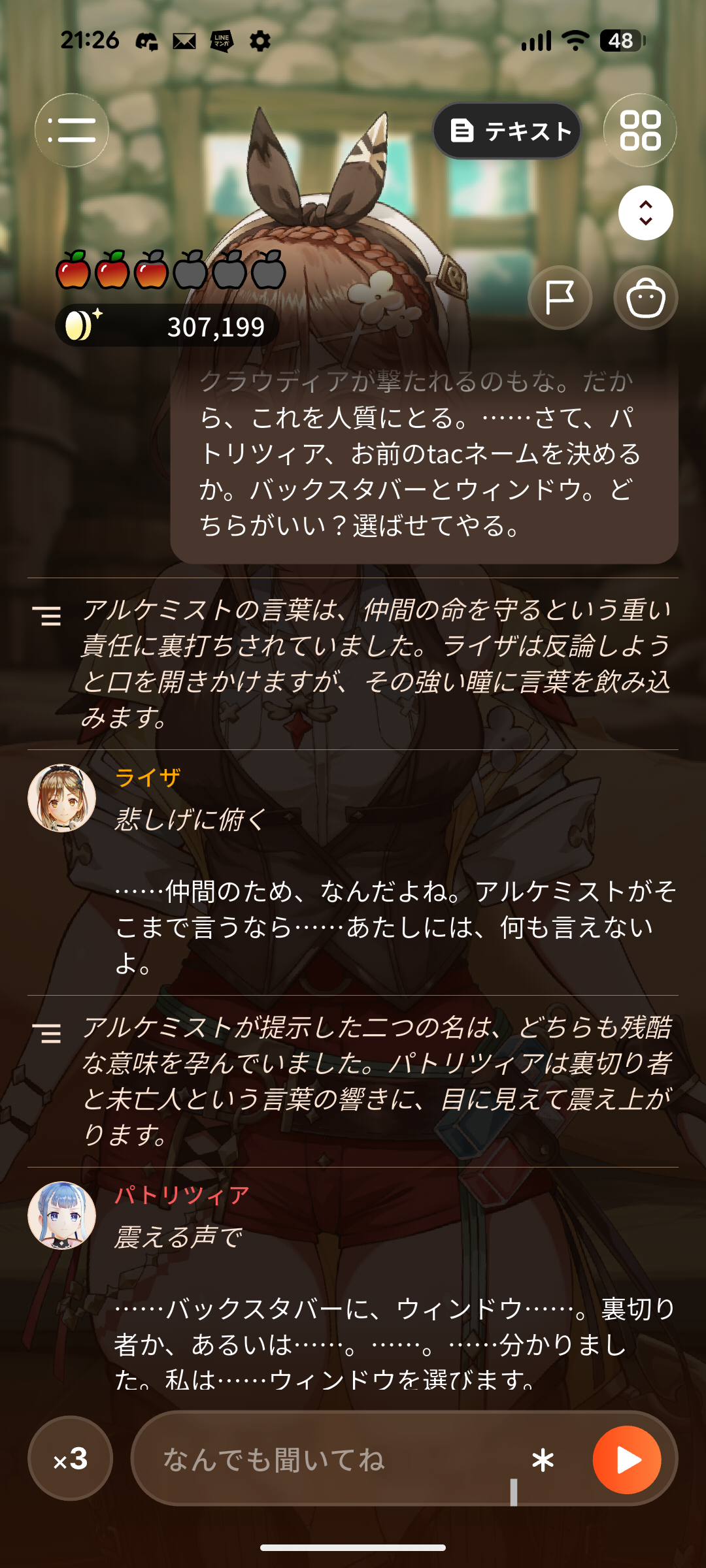Focus the なんでも聞いてね input field

[333, 1459]
